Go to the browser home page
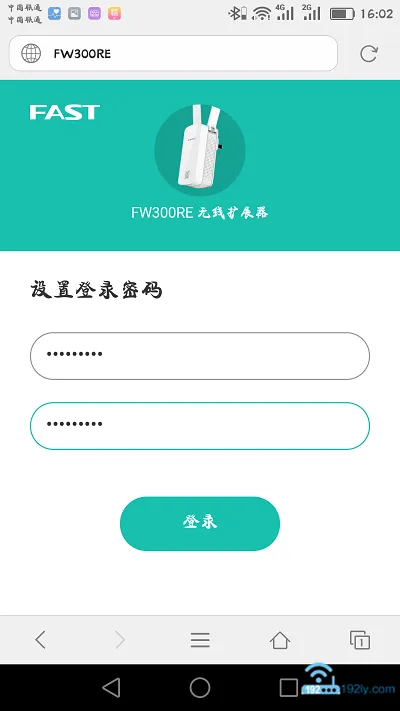Viewport: 400px width, 711px height. coord(280,640)
